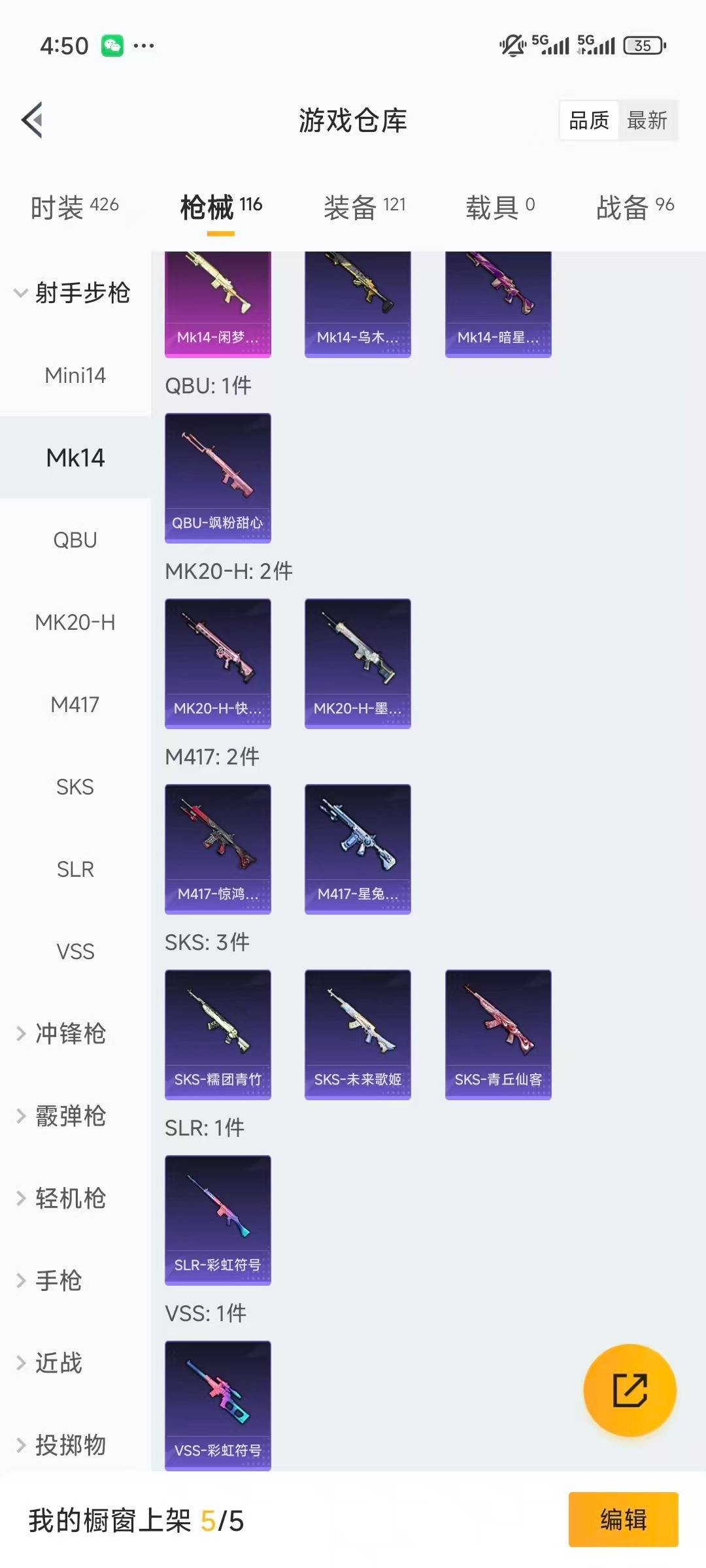The height and width of the screenshot is (1568, 706).
Task: View the SKS-糯团青竹 skin
Action: tap(218, 1034)
